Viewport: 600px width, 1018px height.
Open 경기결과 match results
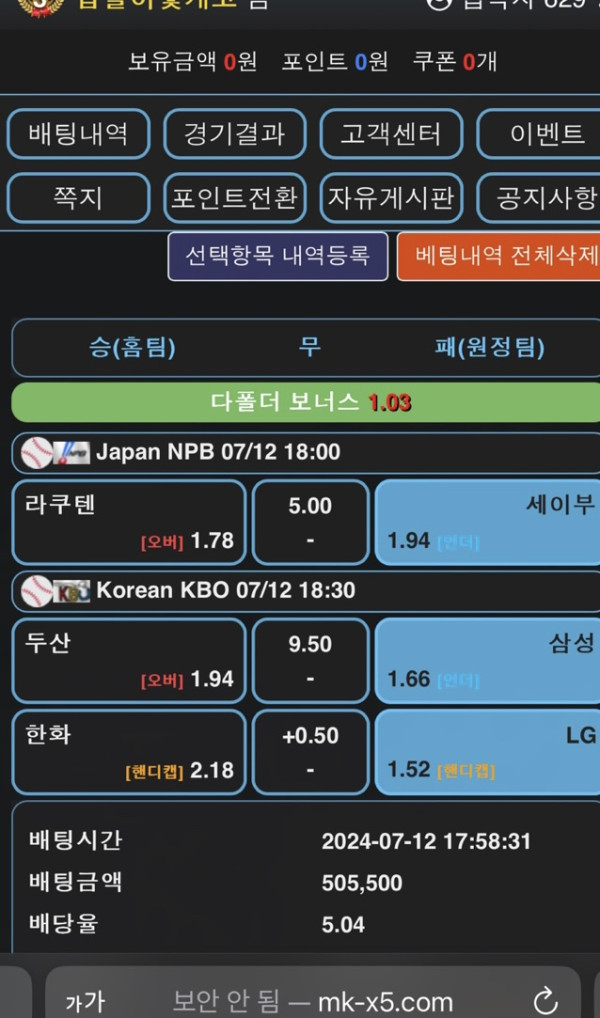click(234, 134)
